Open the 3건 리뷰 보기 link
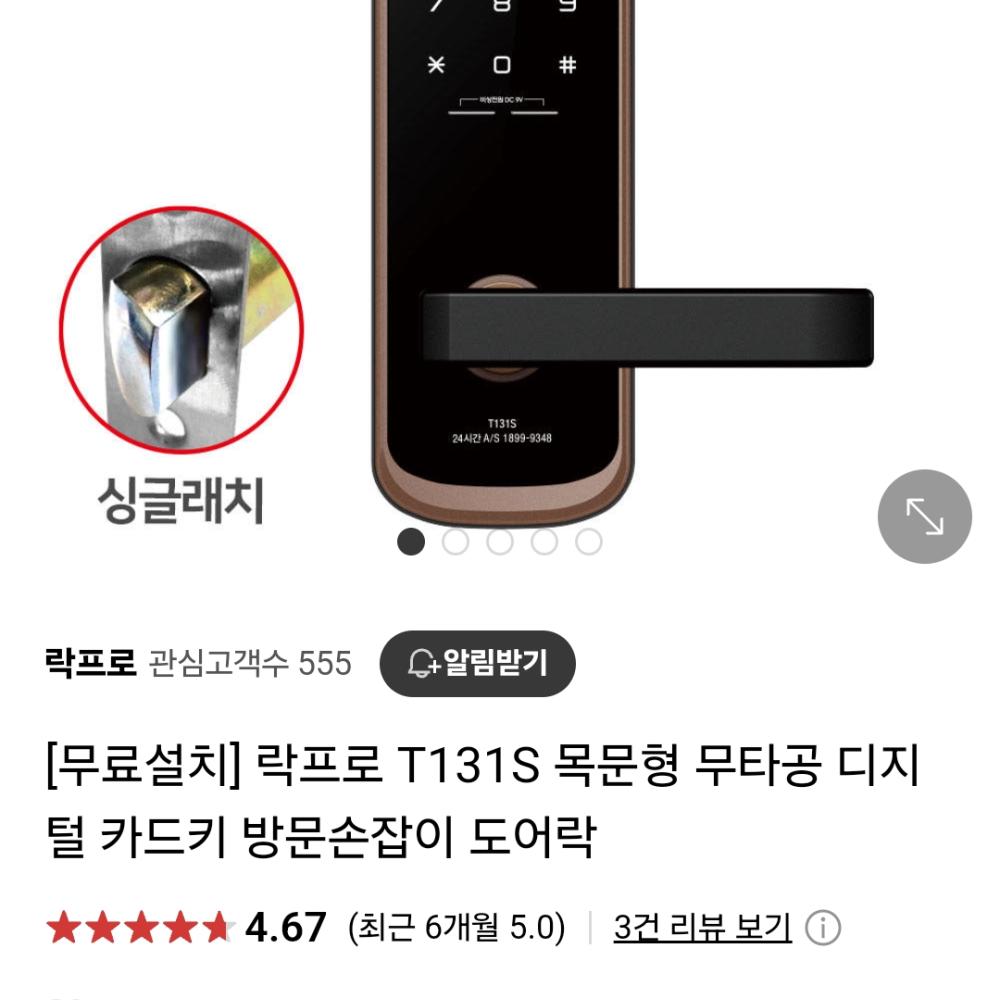 pyautogui.click(x=702, y=928)
